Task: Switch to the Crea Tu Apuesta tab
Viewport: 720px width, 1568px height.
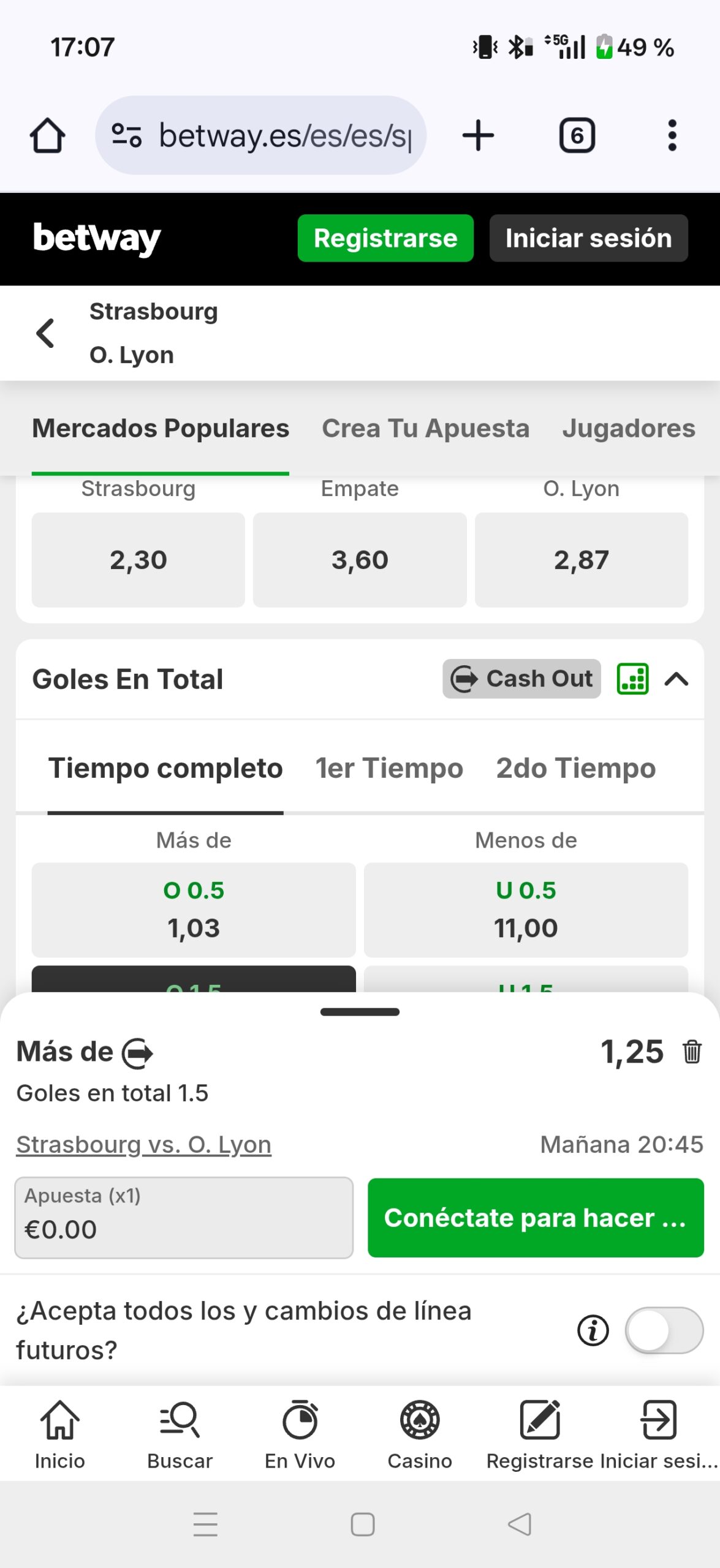Action: point(425,429)
